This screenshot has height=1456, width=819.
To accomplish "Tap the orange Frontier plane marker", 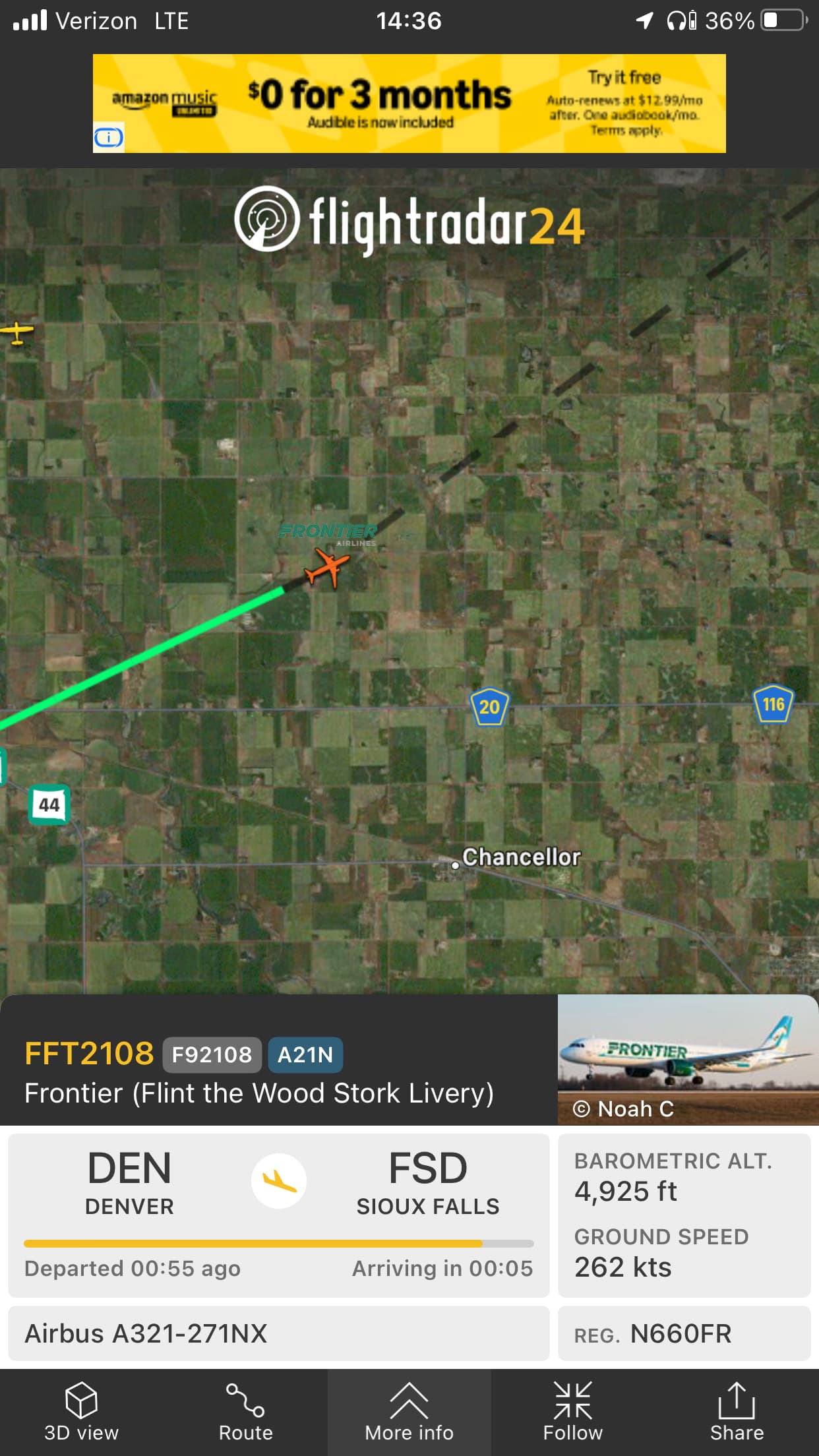I will (x=326, y=566).
